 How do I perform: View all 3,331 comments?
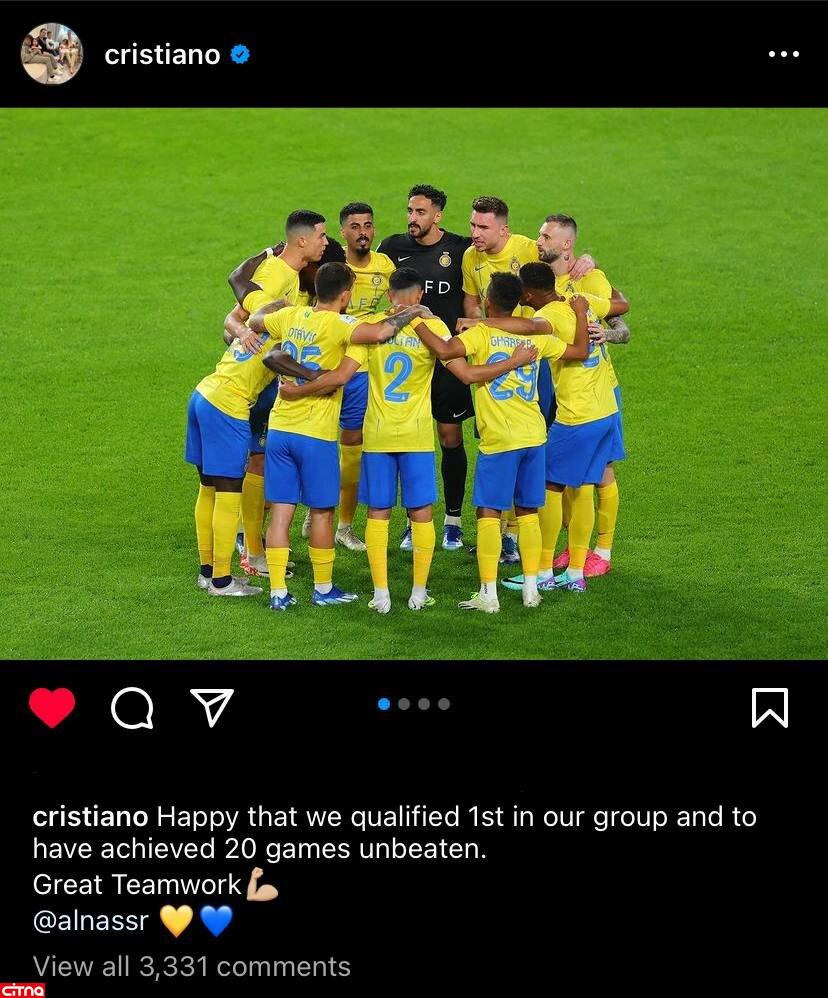tap(192, 966)
